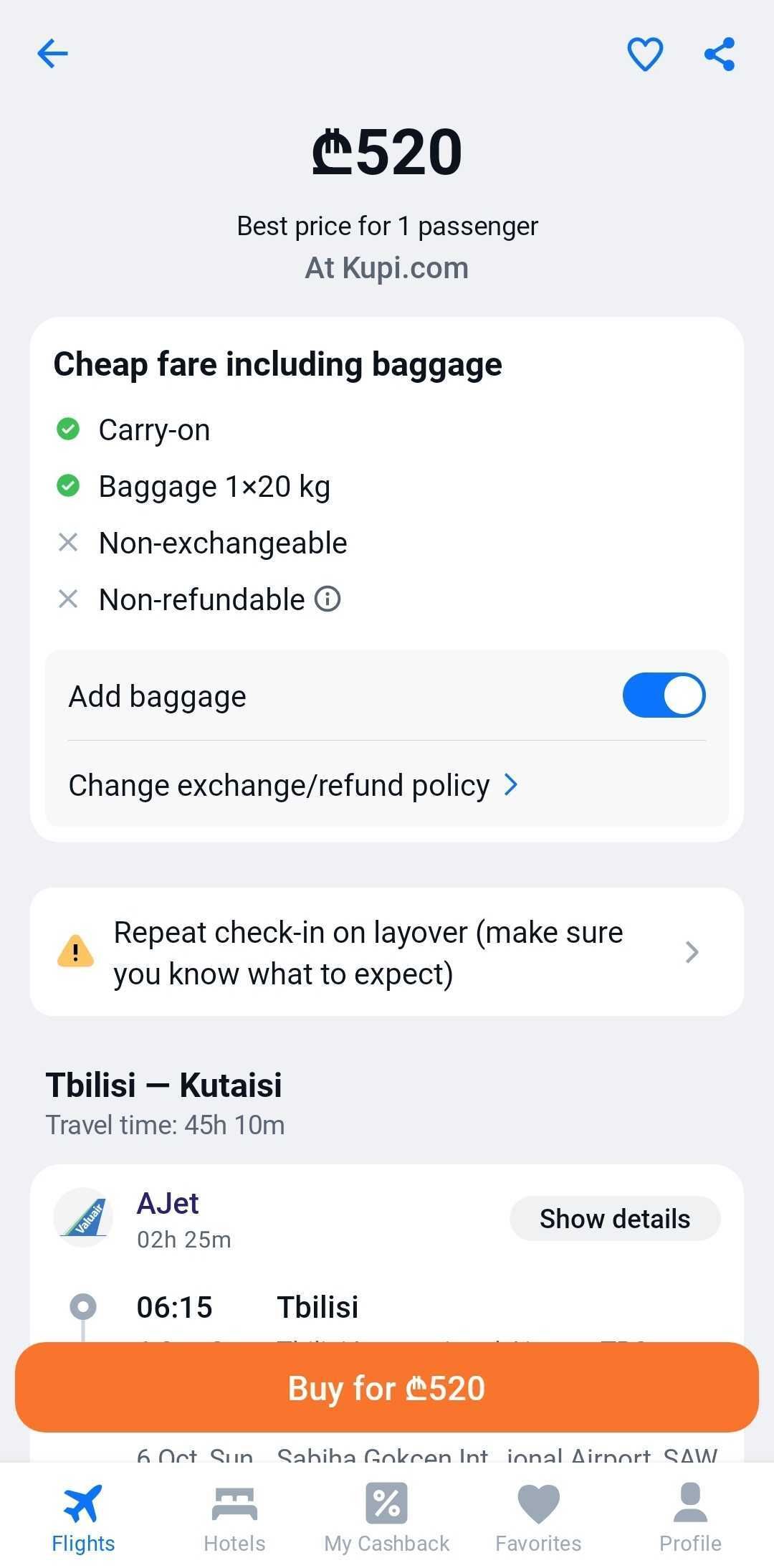Open the repeat check-in on layover warning
774x1568 pixels.
tap(387, 952)
